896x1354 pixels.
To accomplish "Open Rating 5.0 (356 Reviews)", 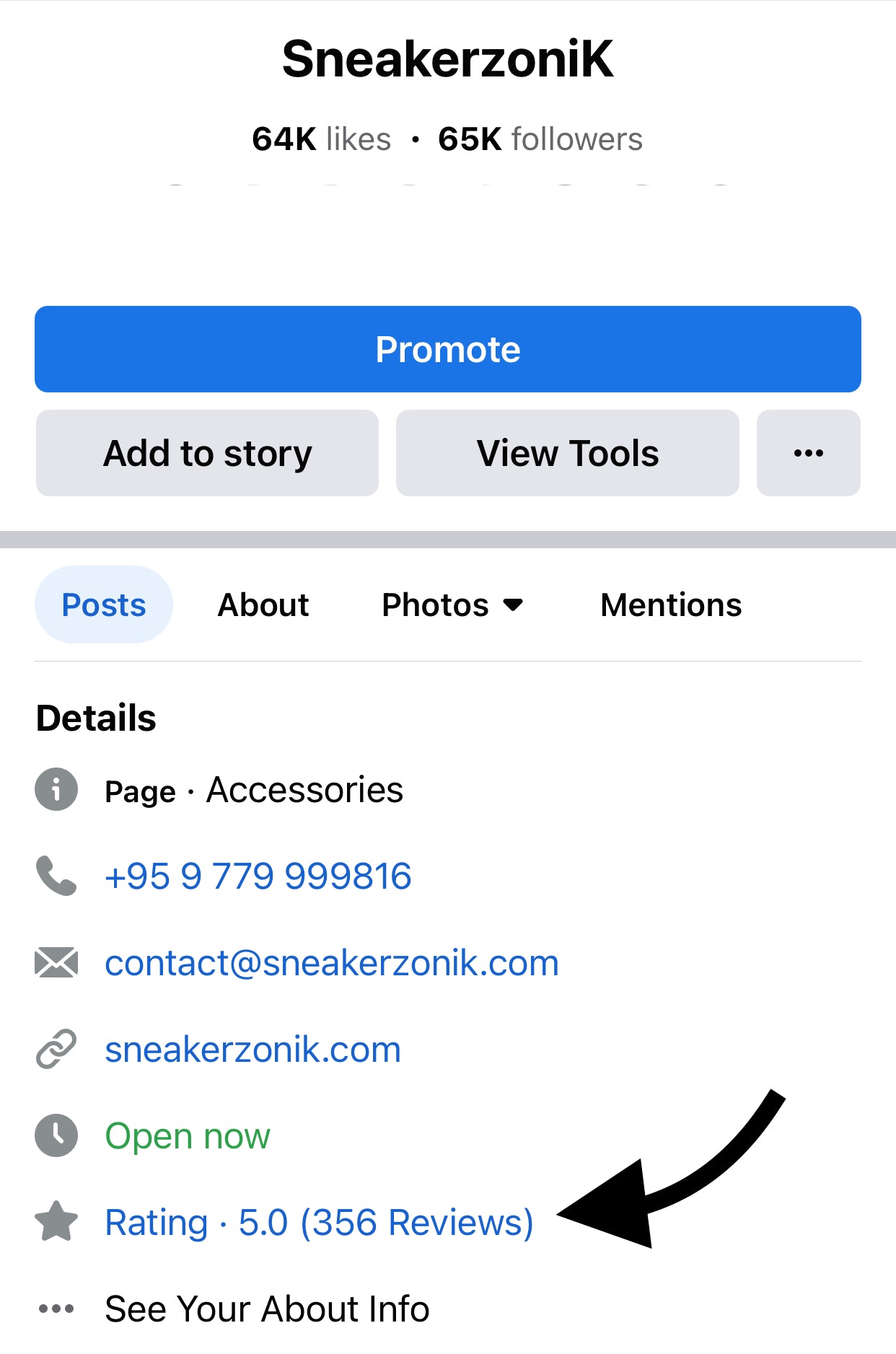I will pyautogui.click(x=319, y=1222).
